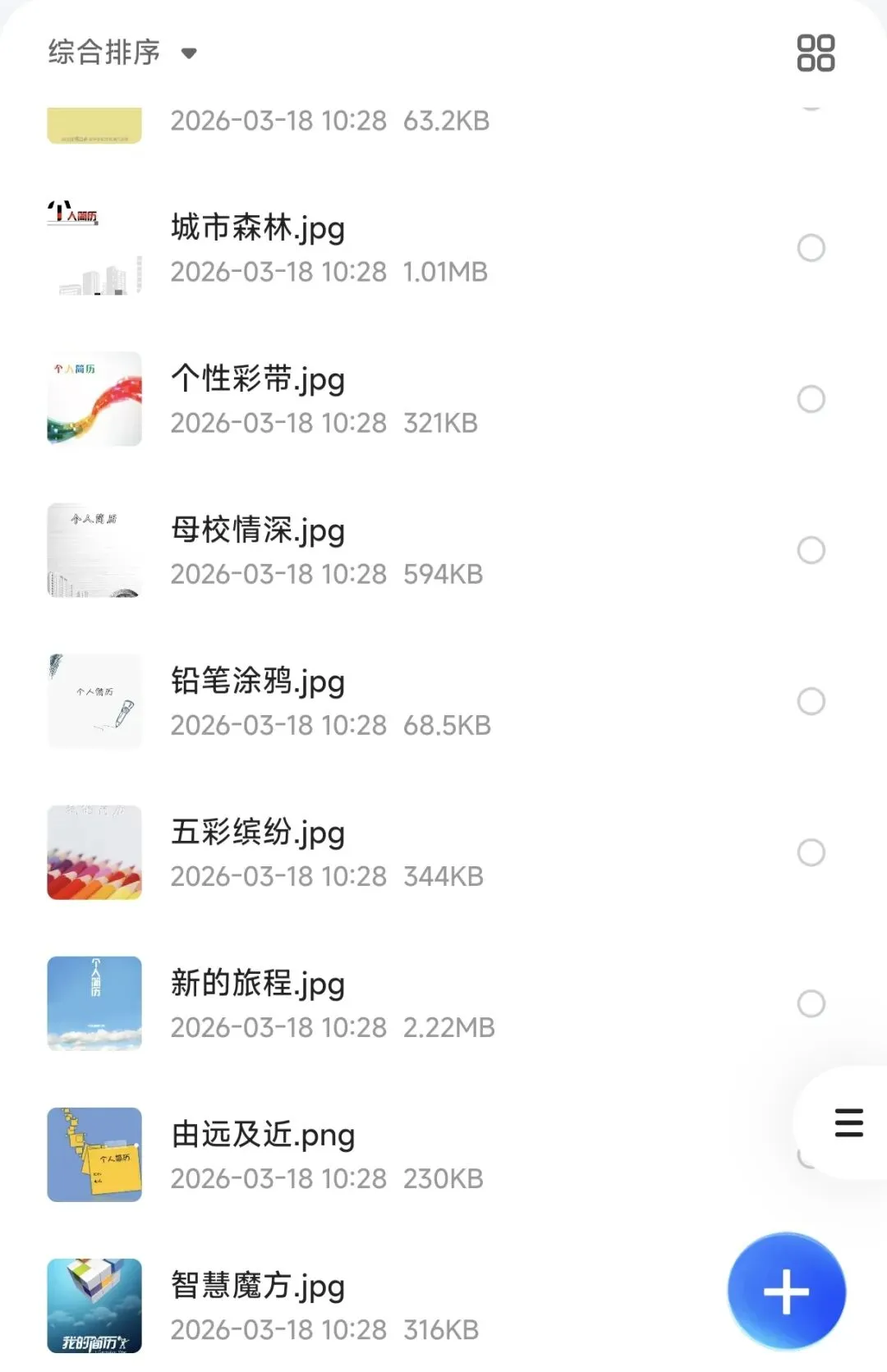Select the 新的旅程.jpg radio button
The width and height of the screenshot is (887, 1372).
pos(811,1003)
